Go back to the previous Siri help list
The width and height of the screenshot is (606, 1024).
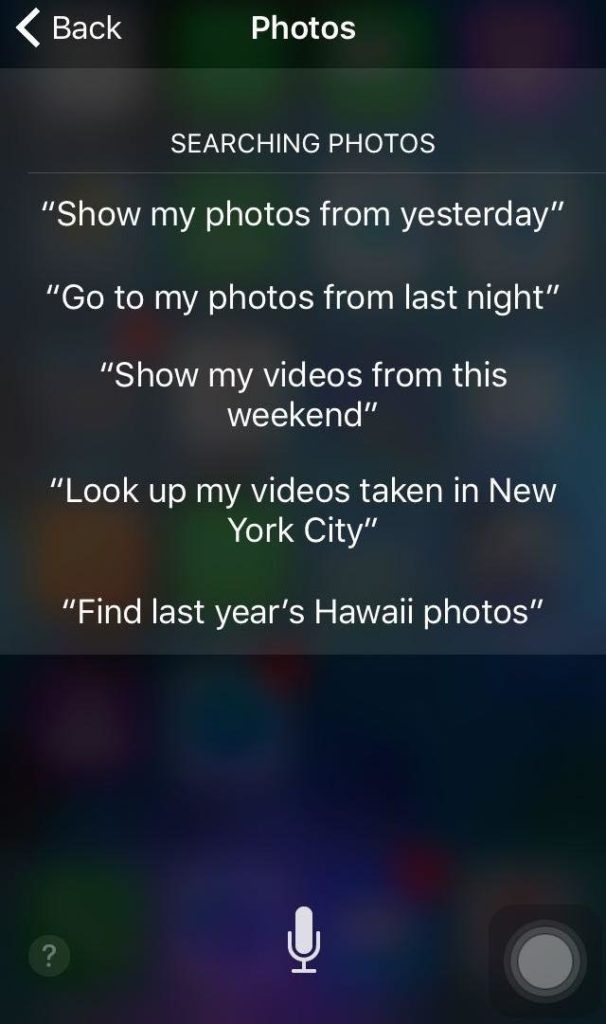[x=68, y=29]
